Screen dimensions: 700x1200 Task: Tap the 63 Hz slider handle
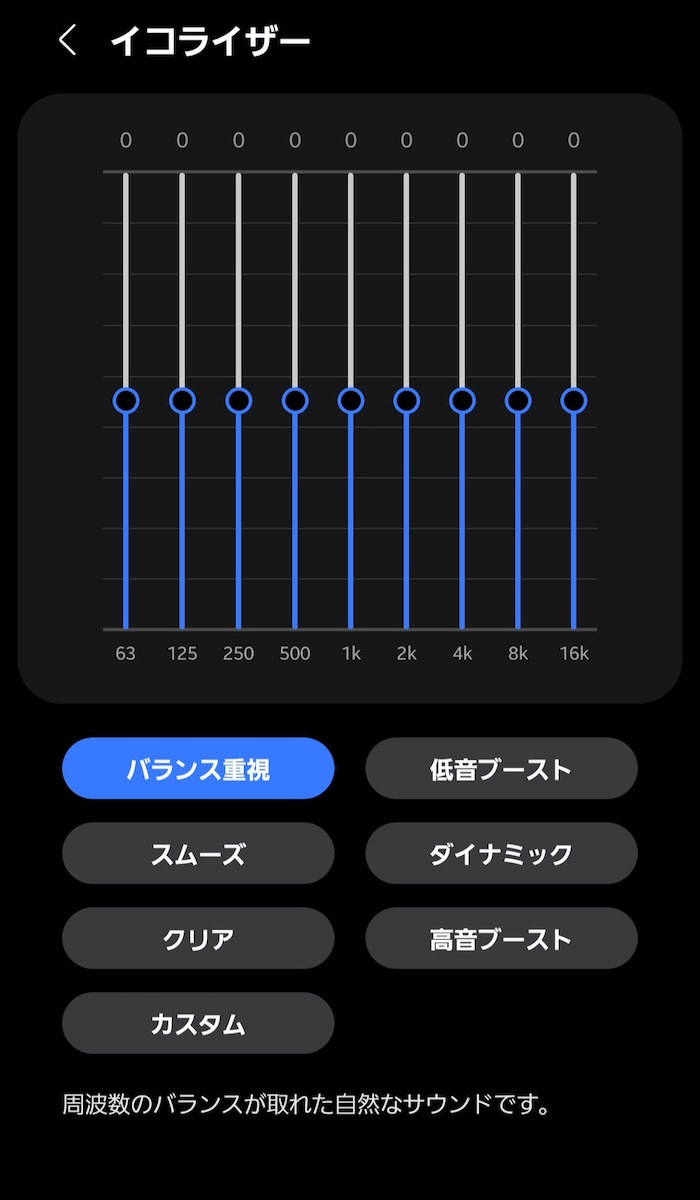(126, 401)
